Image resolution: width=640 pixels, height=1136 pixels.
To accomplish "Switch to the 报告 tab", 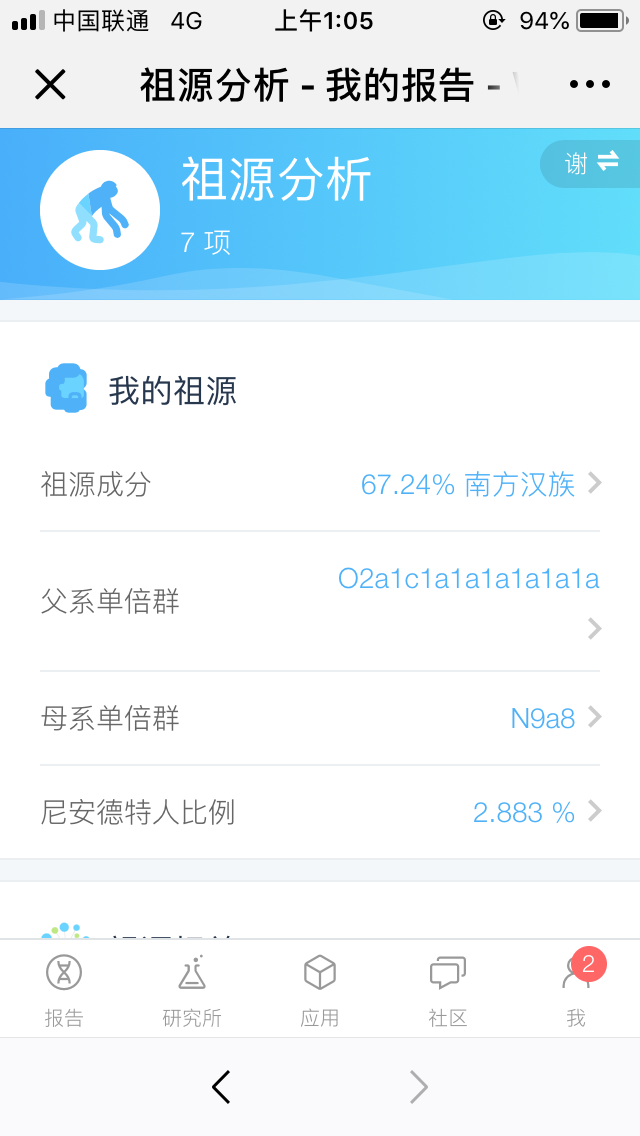I will (x=64, y=990).
